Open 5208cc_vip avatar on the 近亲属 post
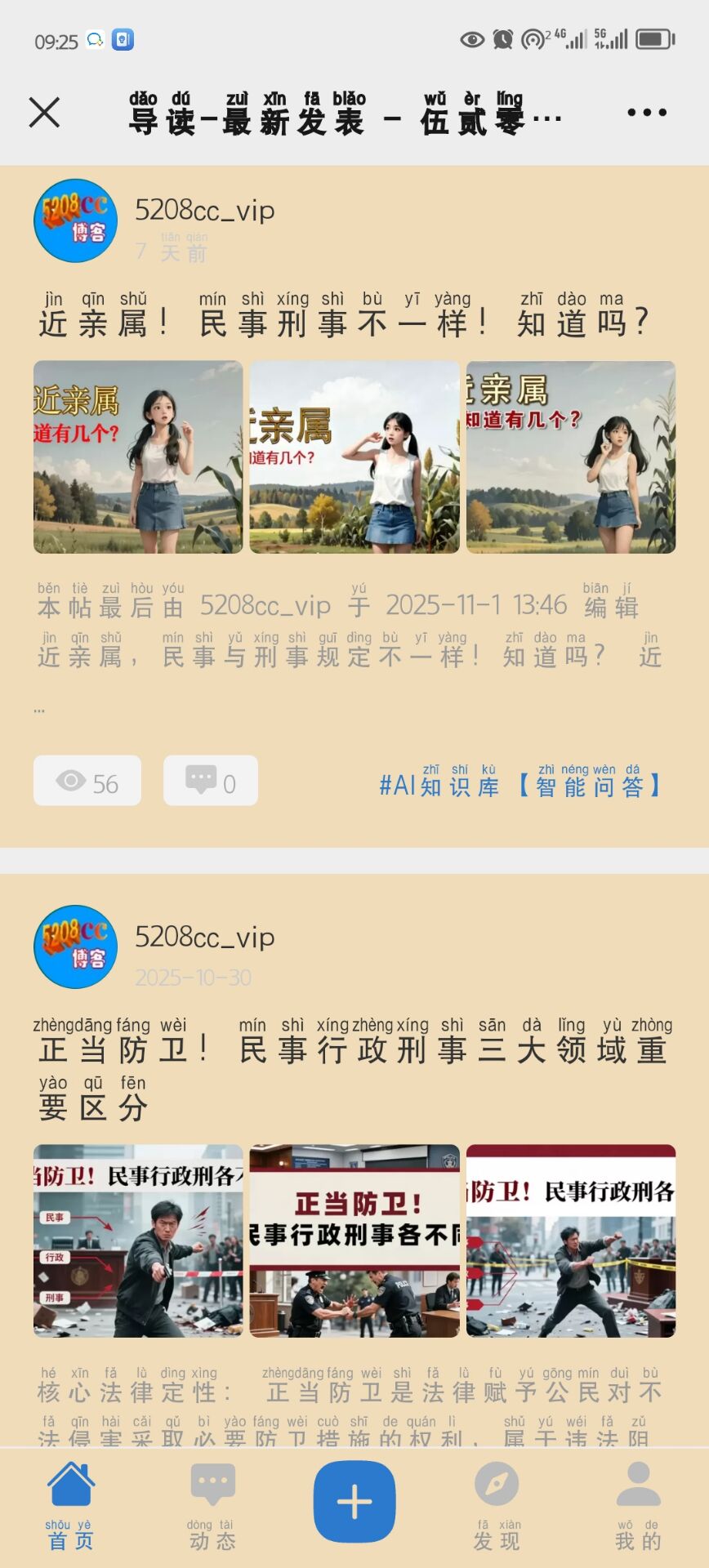Image resolution: width=709 pixels, height=1568 pixels. [75, 220]
